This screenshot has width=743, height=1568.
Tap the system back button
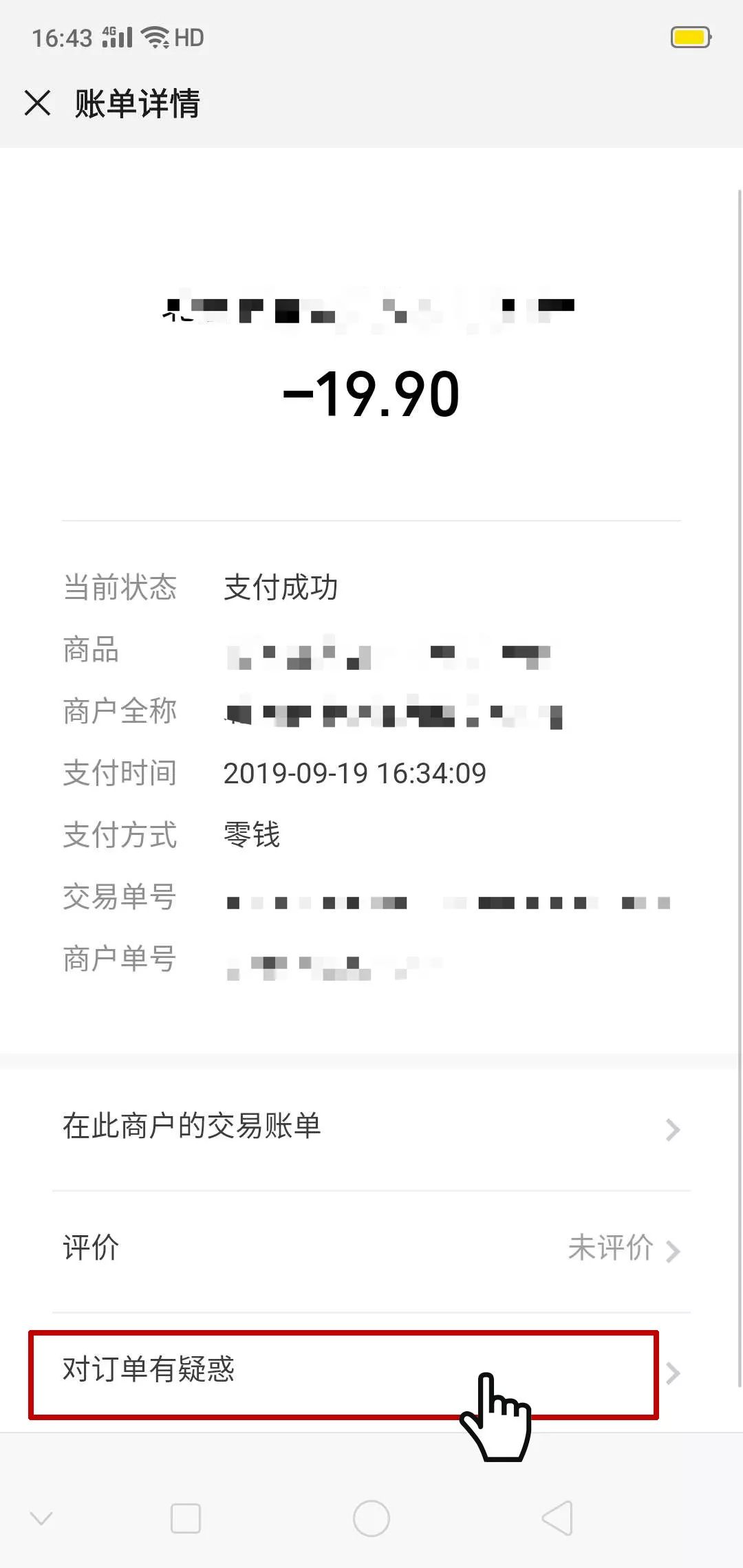pyautogui.click(x=557, y=1518)
